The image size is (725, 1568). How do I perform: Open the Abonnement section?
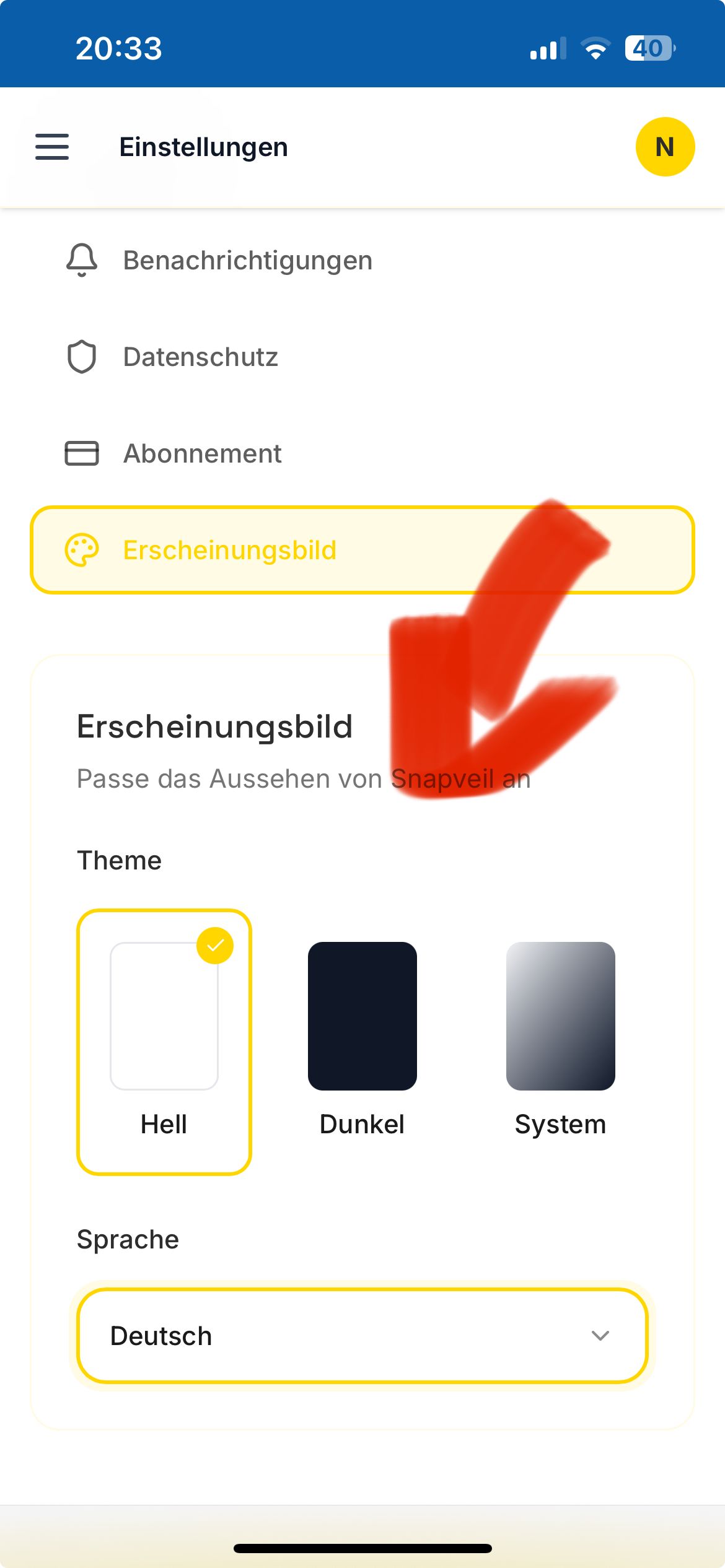click(362, 453)
